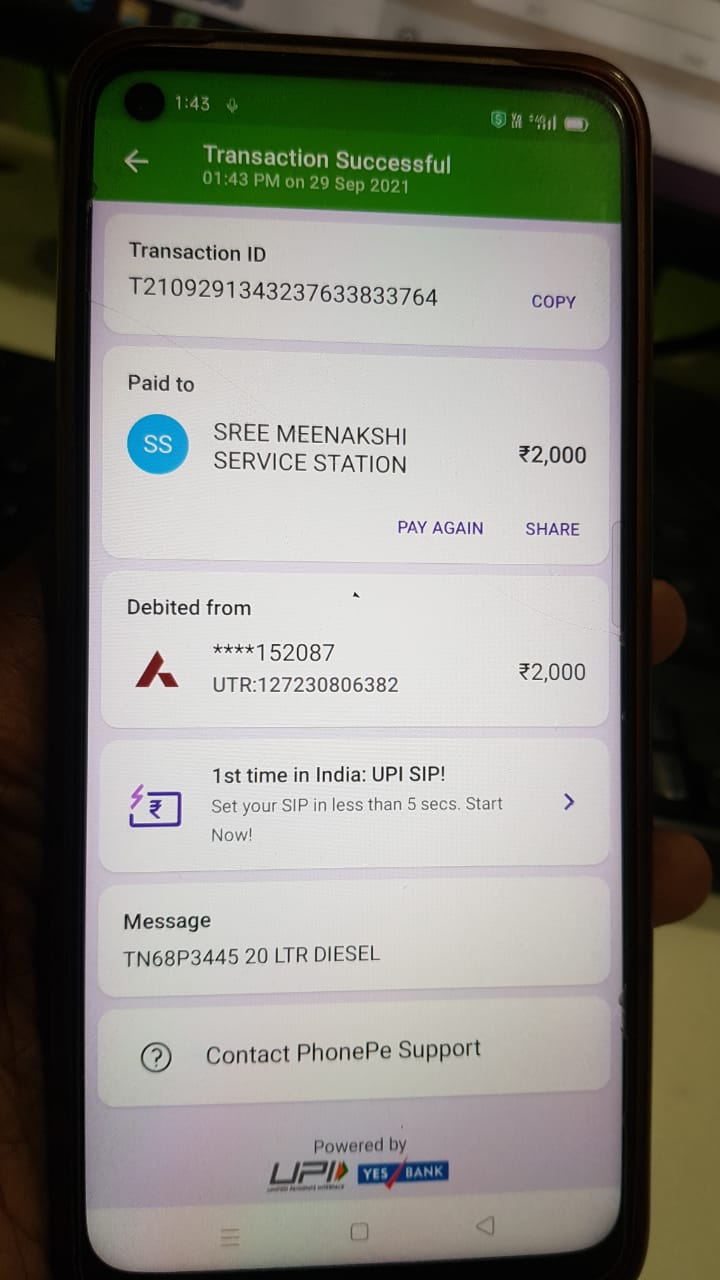Open recent apps from navigation bar
Viewport: 720px width, 1280px height.
tap(230, 1238)
